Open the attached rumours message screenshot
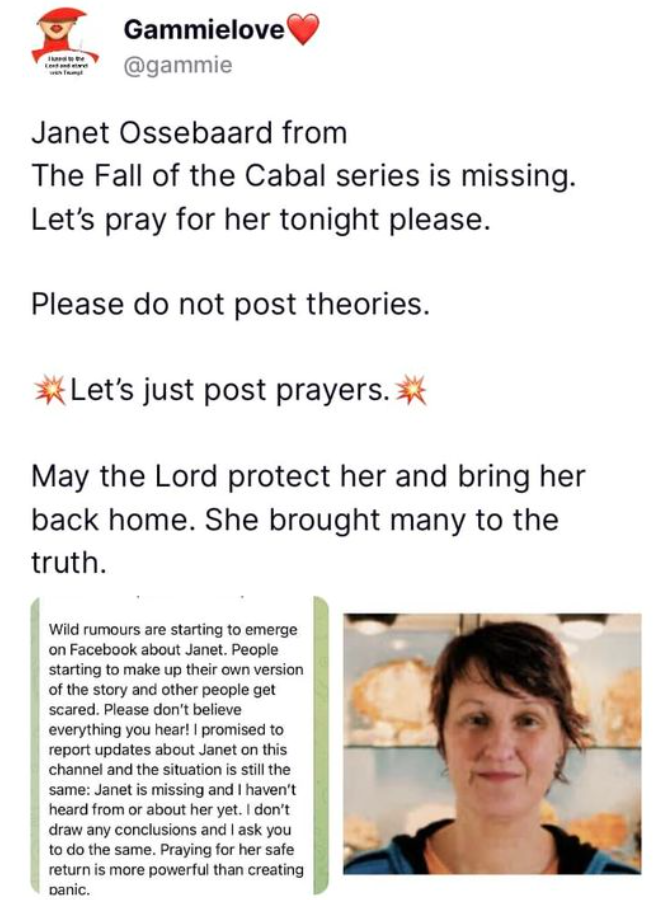The height and width of the screenshot is (900, 671). pos(180,745)
